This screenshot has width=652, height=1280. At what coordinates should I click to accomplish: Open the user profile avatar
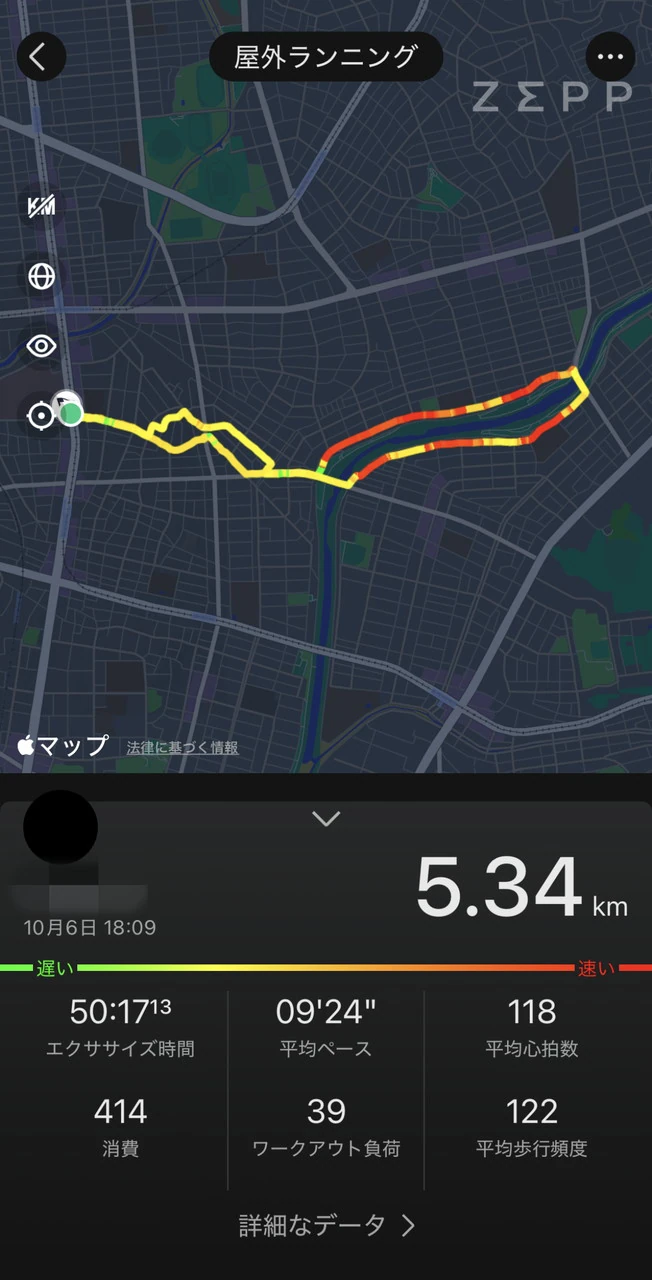point(60,827)
